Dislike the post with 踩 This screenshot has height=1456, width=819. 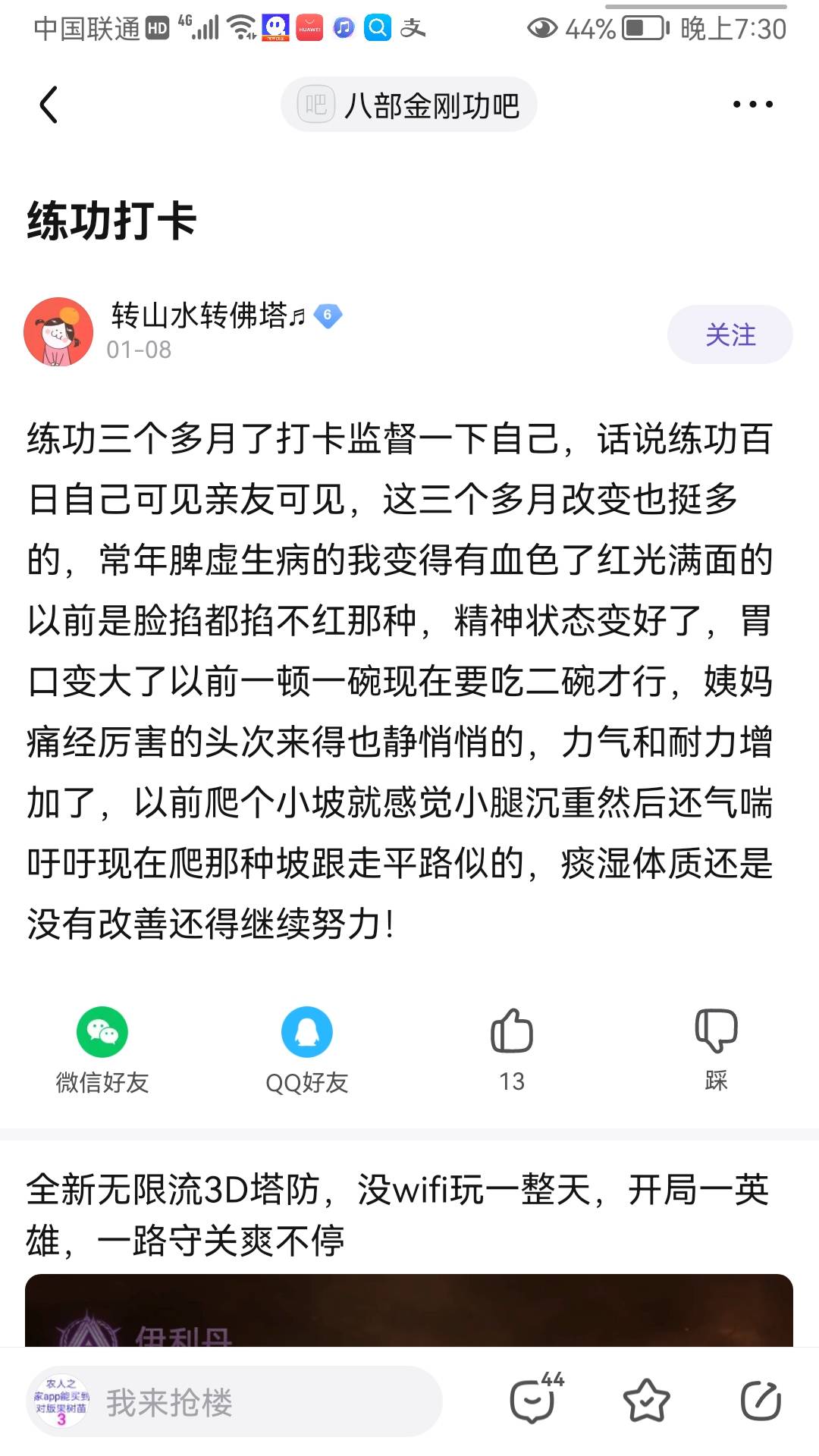(x=716, y=1049)
